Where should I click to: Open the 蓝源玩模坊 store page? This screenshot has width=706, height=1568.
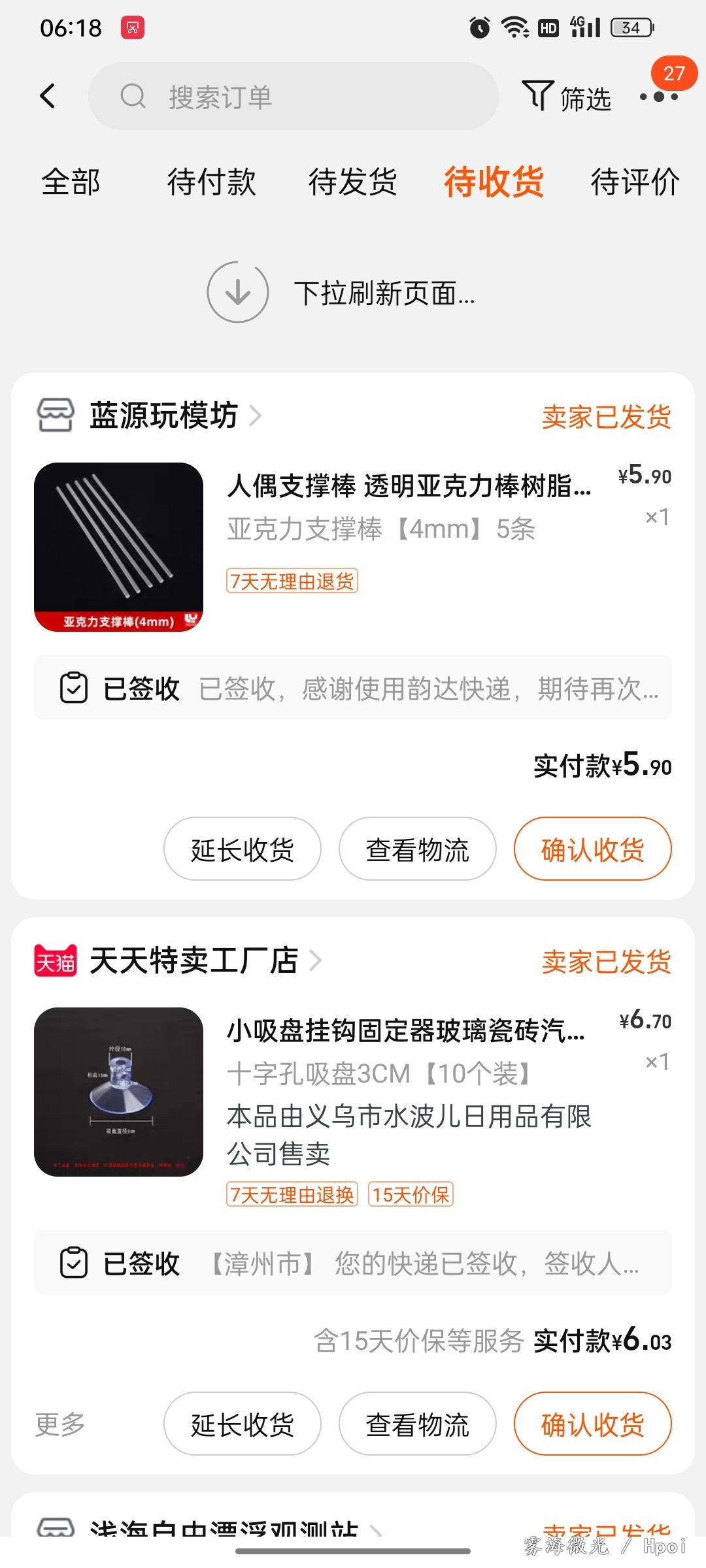tap(163, 416)
